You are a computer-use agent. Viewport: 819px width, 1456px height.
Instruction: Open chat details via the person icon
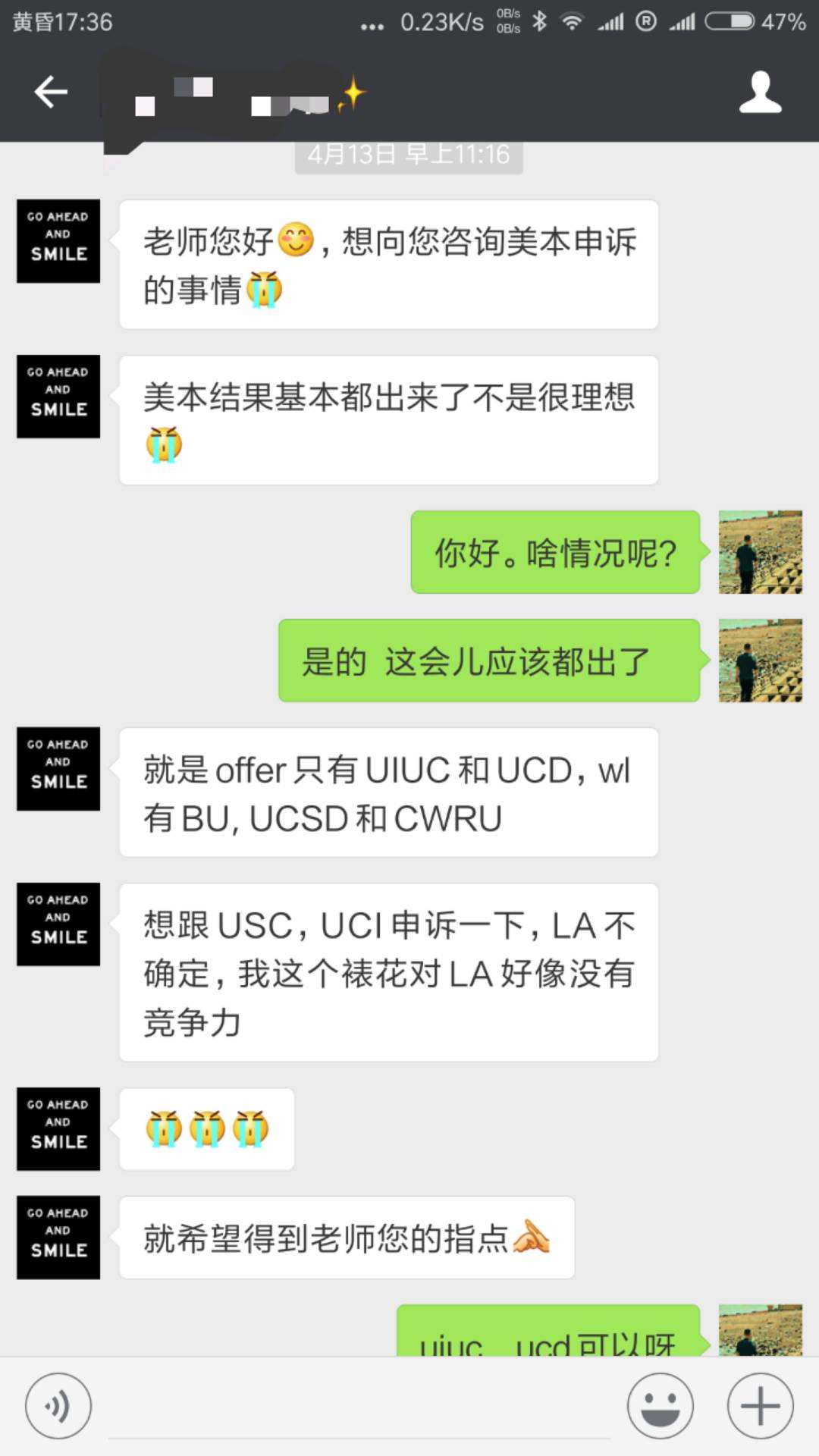pyautogui.click(x=760, y=93)
